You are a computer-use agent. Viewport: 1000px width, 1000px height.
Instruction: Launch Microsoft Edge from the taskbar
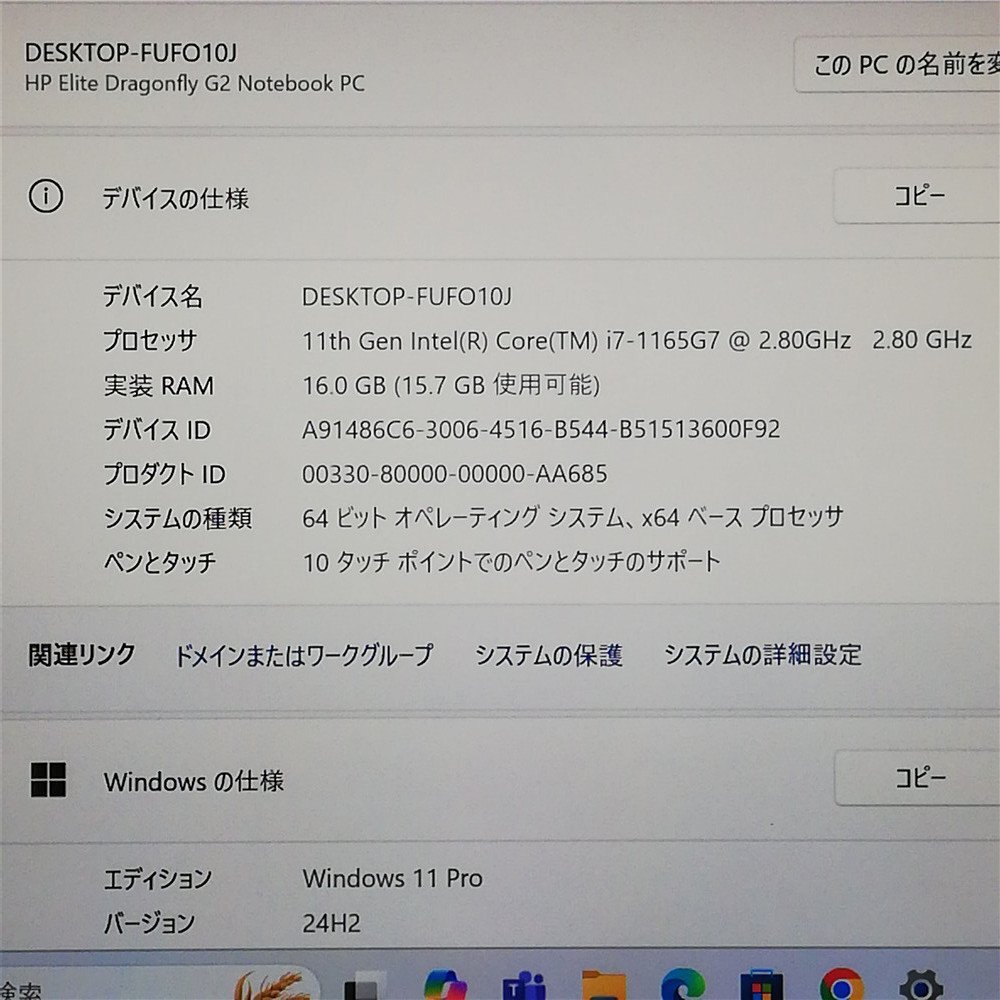682,987
